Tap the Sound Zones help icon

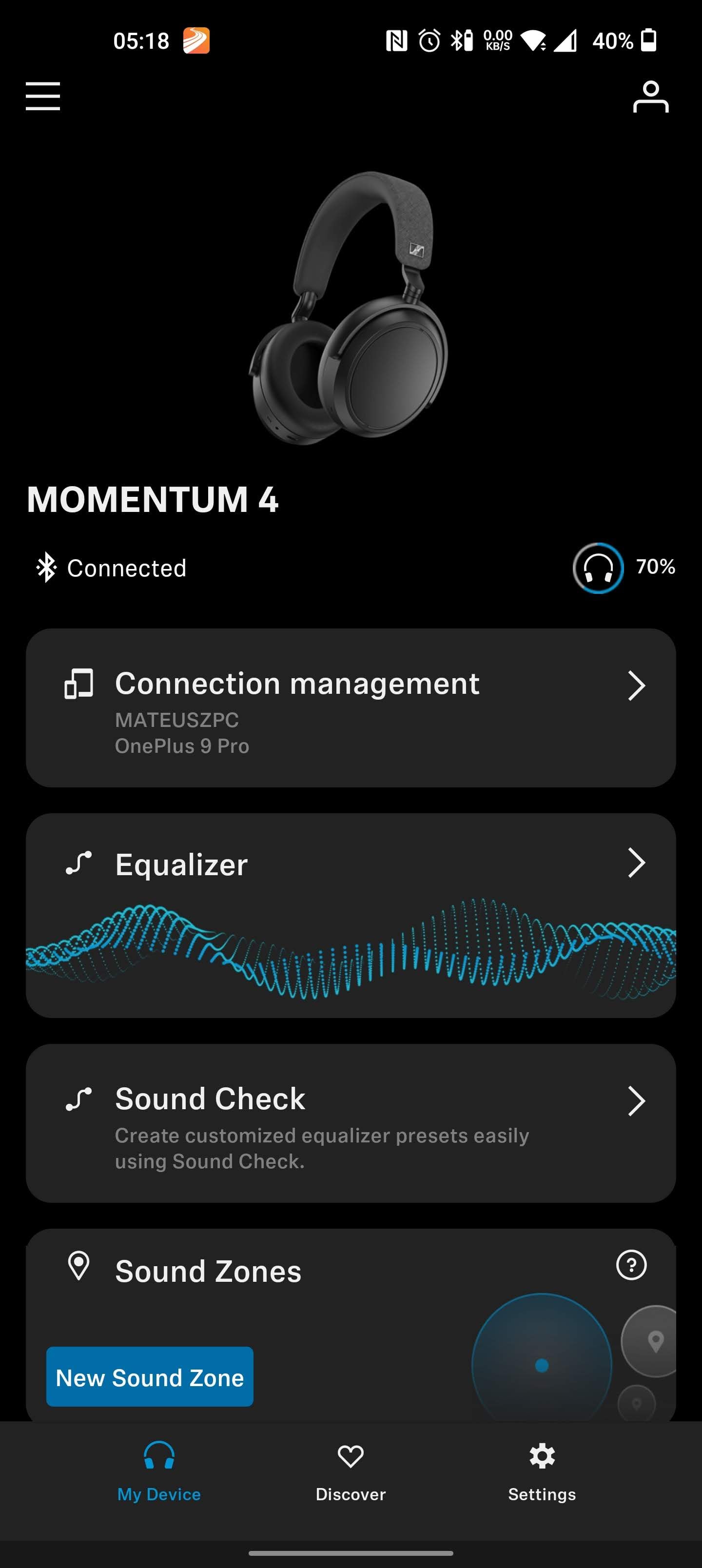[x=631, y=1265]
